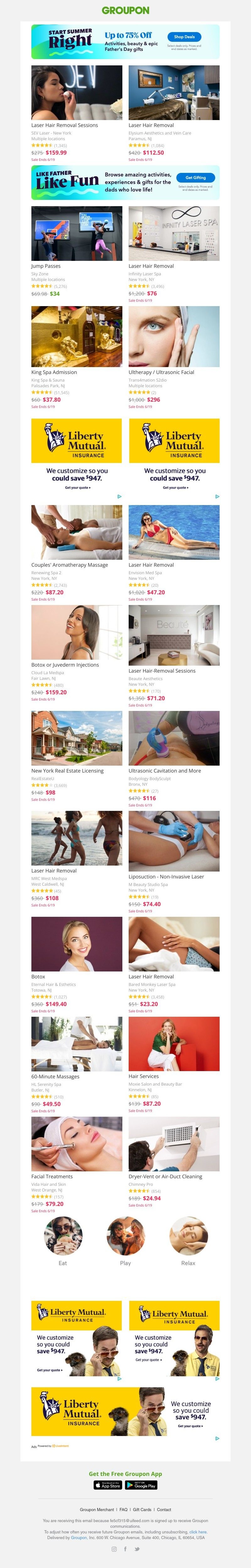Viewport: 251px width, 1568px height.
Task: Download from the App Store badge
Action: pyautogui.click(x=108, y=1485)
